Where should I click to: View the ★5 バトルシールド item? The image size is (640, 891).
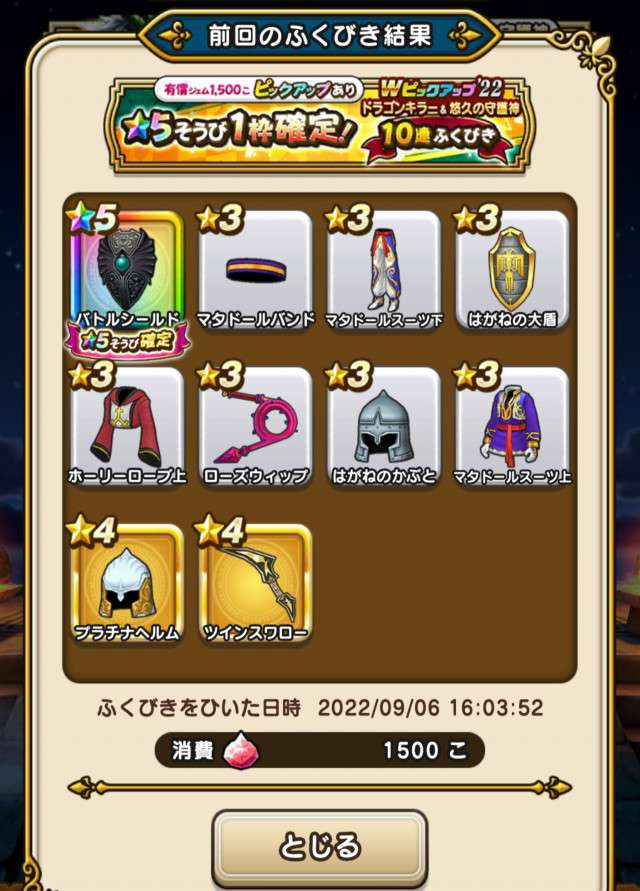click(127, 272)
